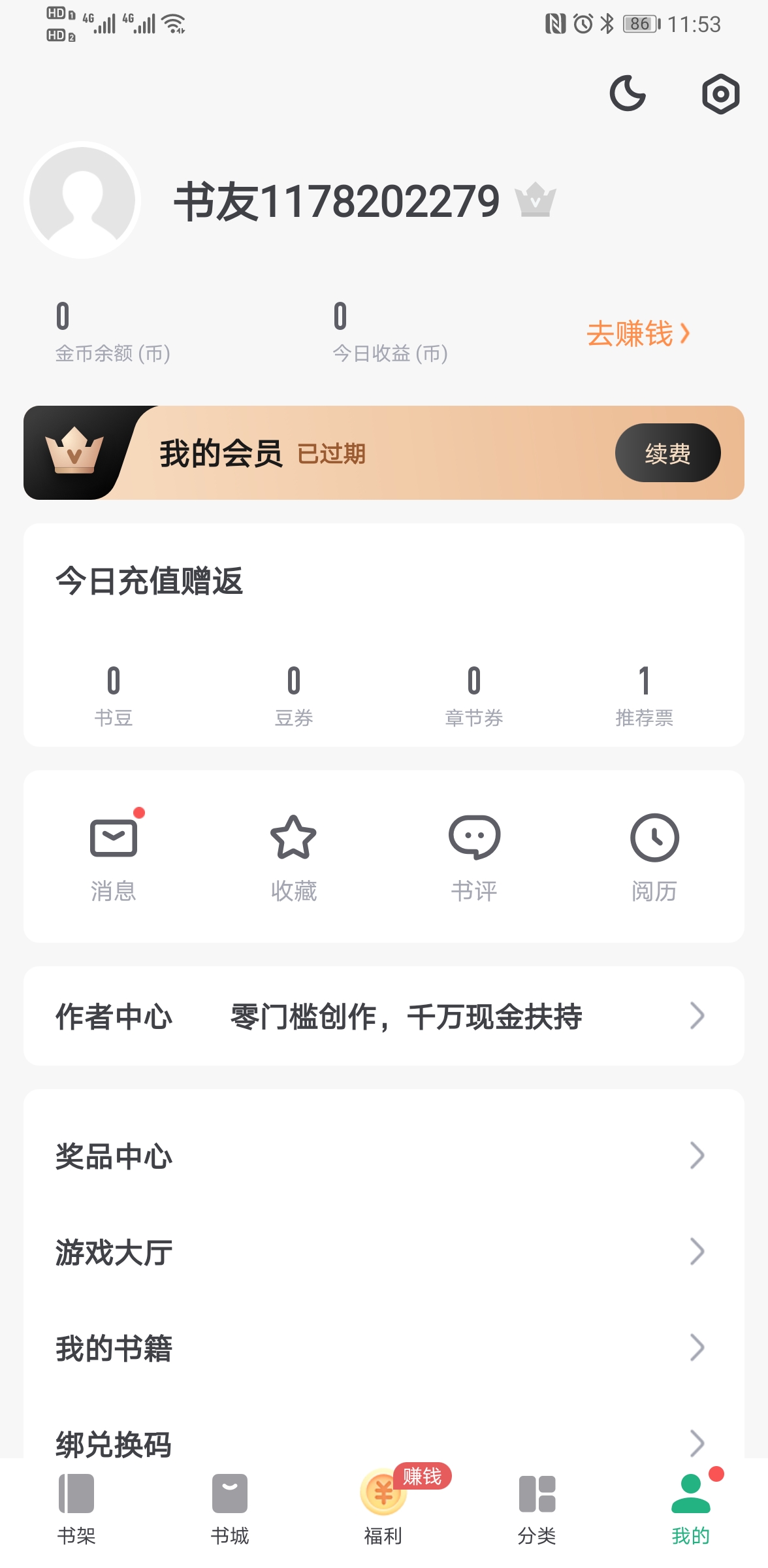Switch to night mode with the moon icon
The height and width of the screenshot is (1568, 768).
(x=628, y=93)
